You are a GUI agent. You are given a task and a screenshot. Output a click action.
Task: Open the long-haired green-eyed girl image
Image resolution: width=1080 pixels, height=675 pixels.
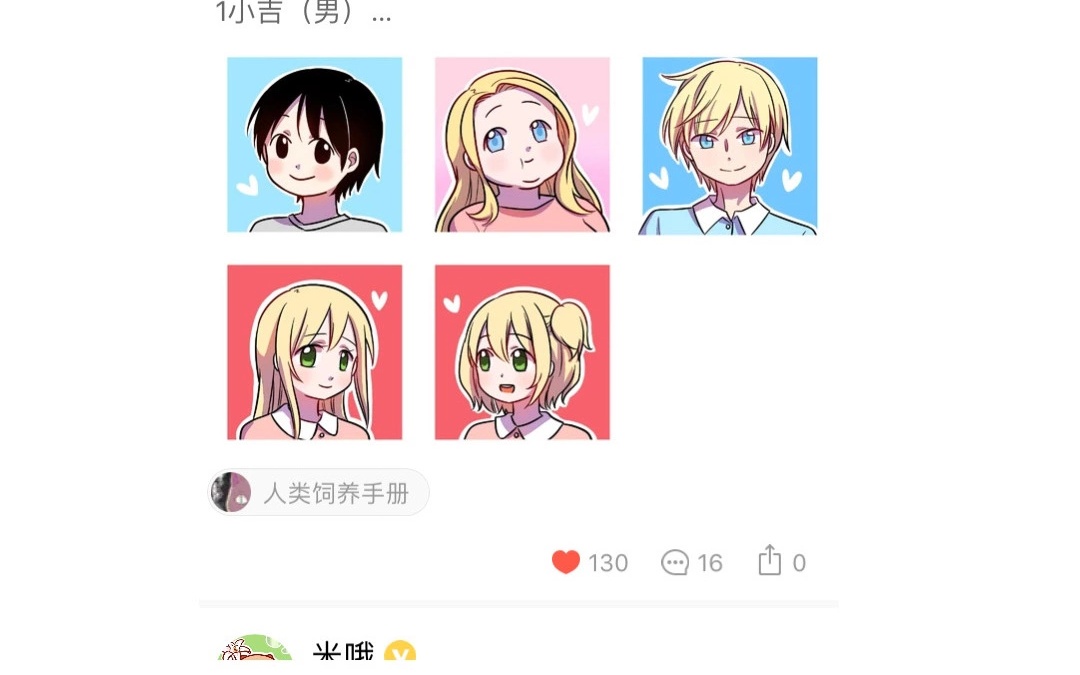click(x=315, y=352)
